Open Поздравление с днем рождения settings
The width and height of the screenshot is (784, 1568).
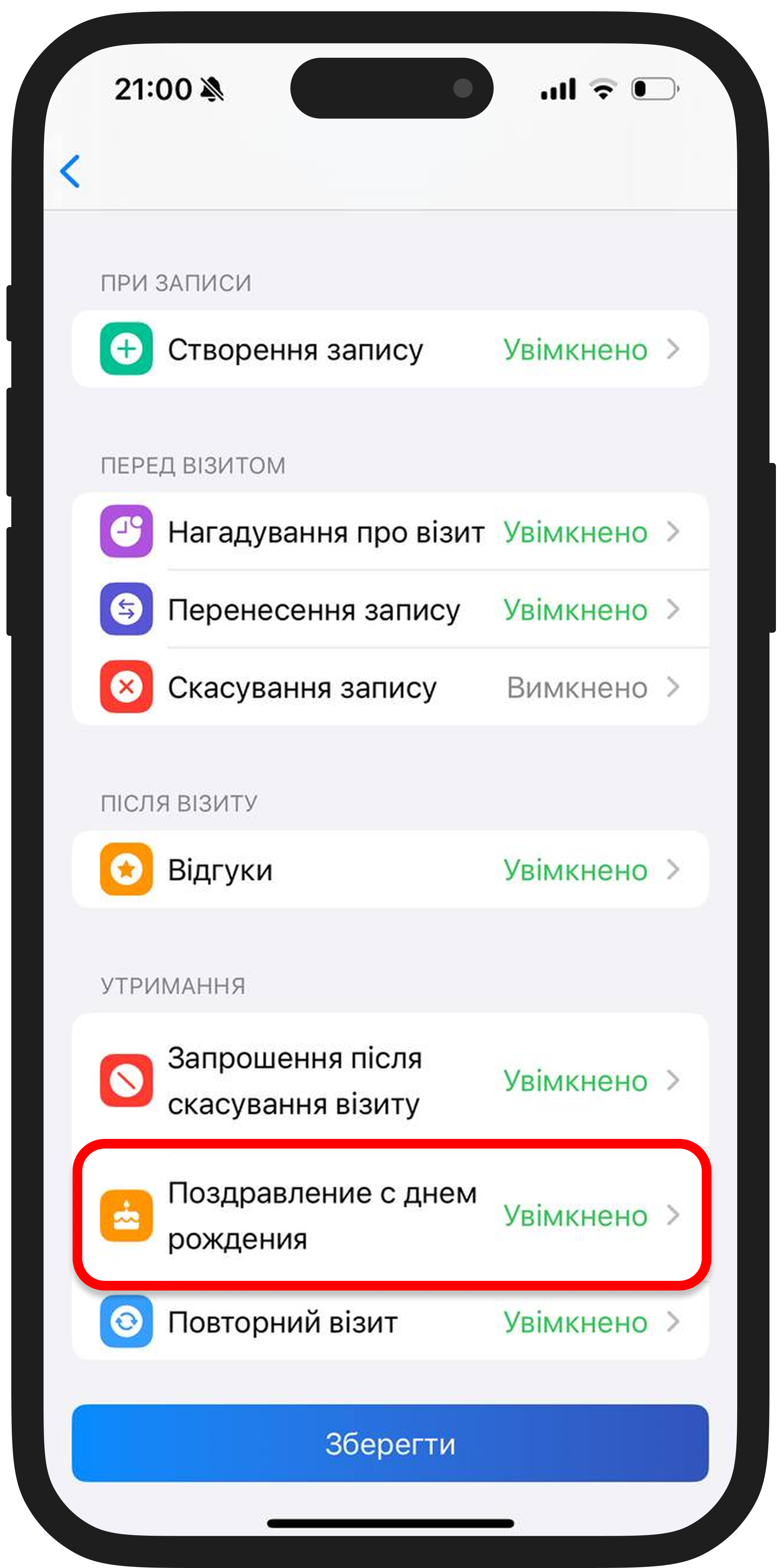coord(390,1216)
